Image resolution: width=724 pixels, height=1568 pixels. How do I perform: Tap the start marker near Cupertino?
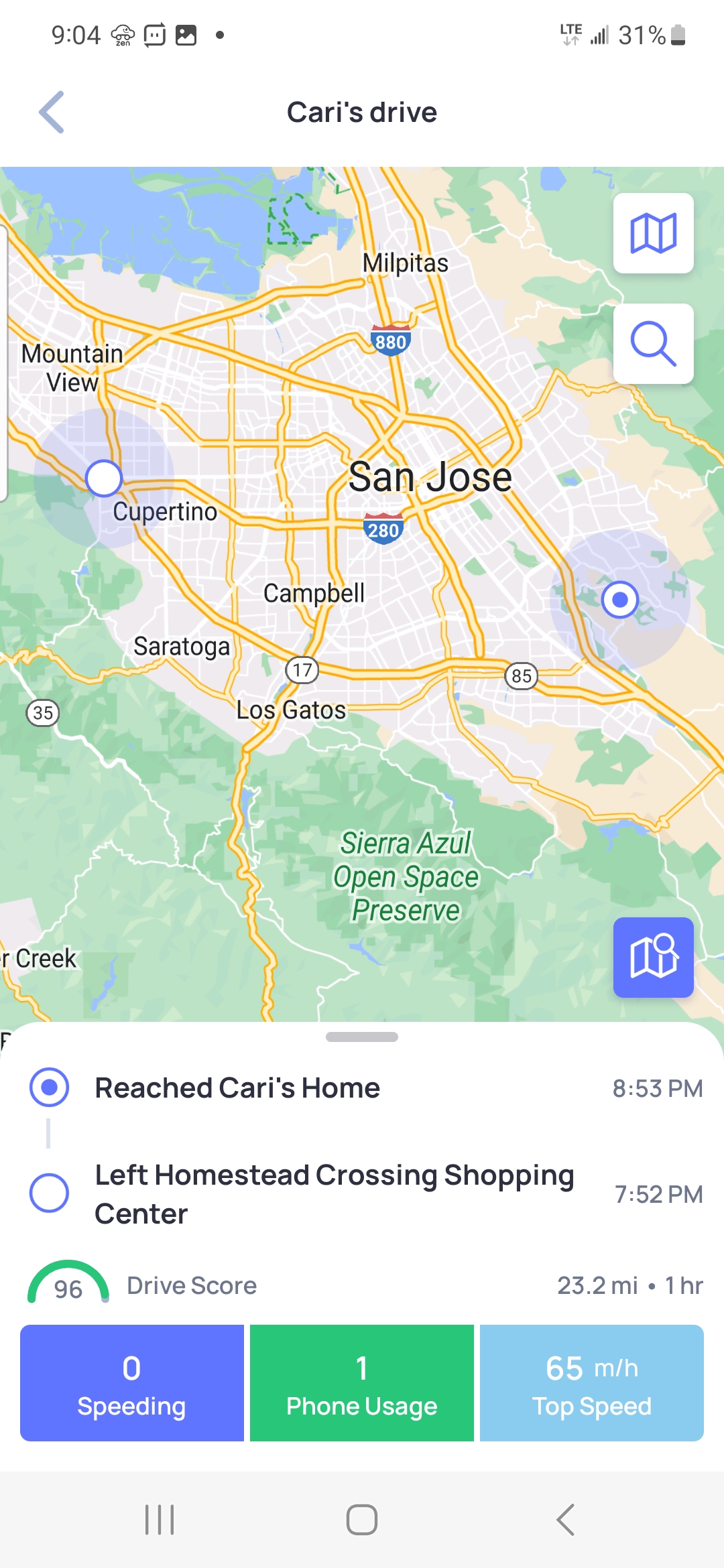tap(104, 478)
